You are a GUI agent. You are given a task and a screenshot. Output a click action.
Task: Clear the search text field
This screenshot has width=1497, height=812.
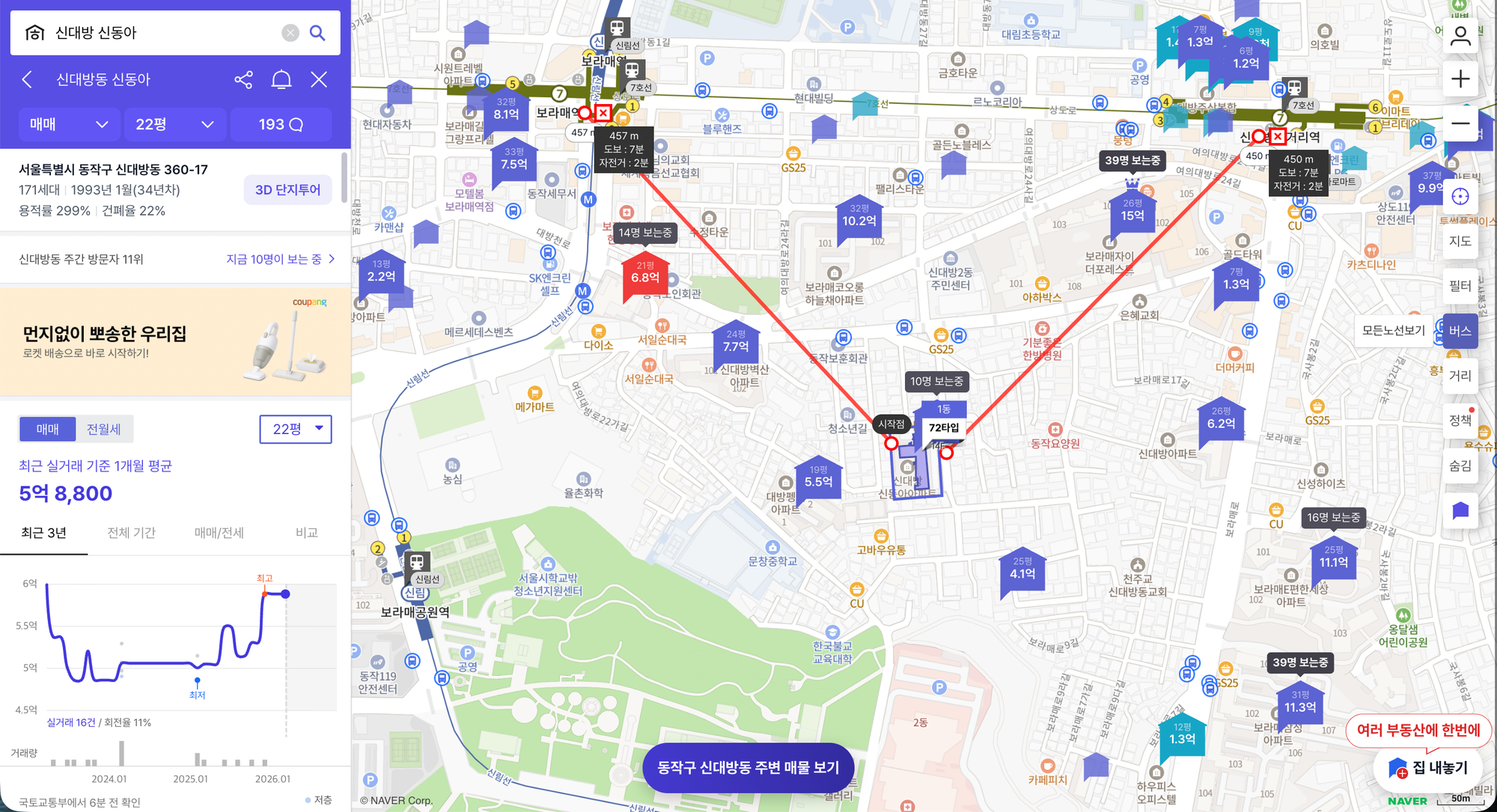click(x=290, y=33)
